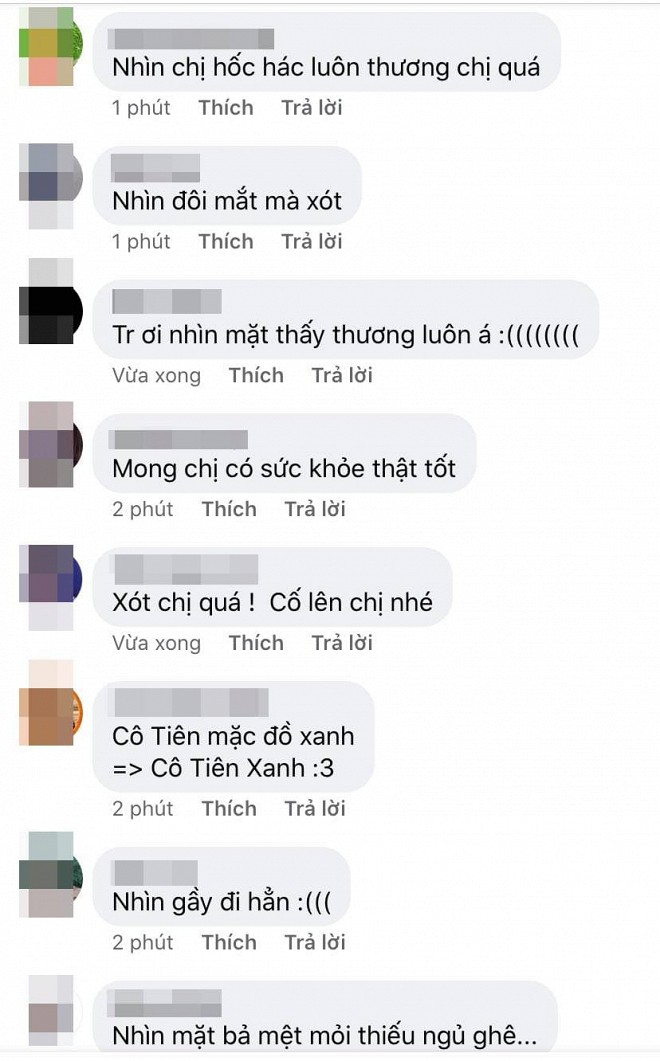Viewport: 660px width, 1061px height.
Task: Reply to the comment 'Nhìn chị hốc hác luôn'
Action: [311, 108]
